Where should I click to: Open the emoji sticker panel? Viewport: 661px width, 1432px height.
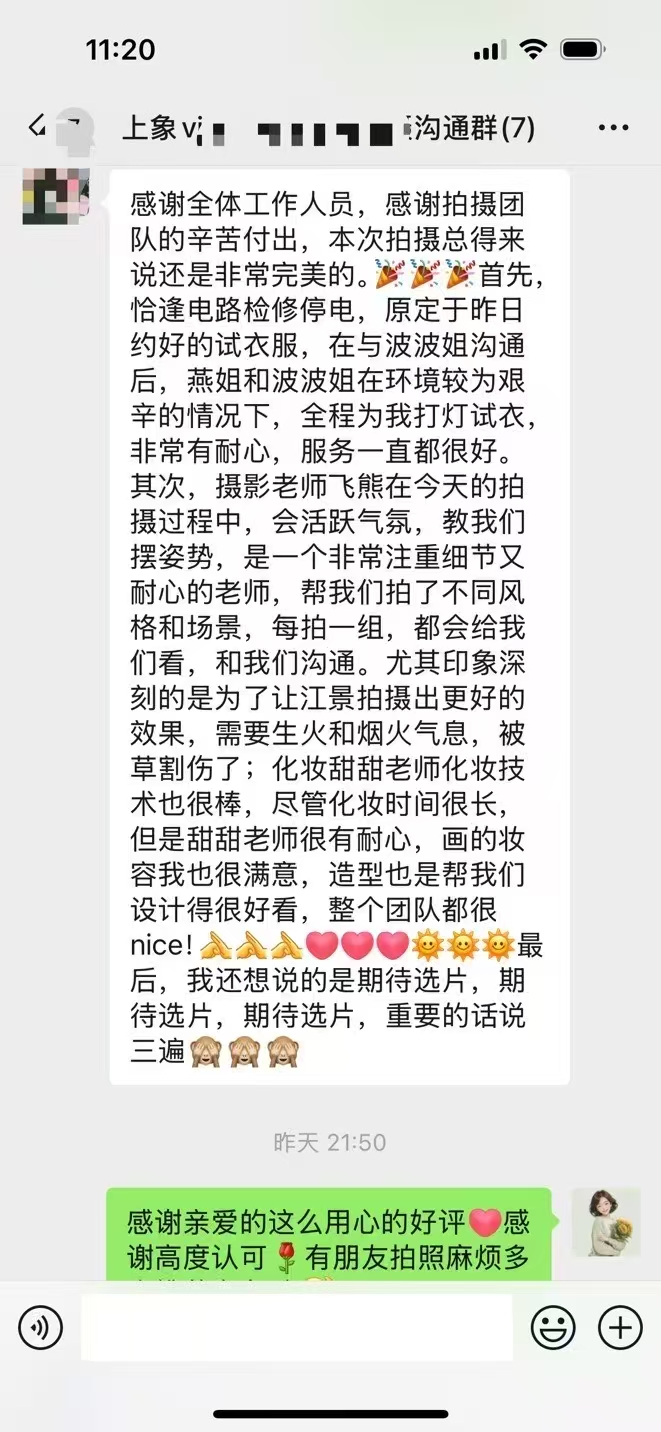pos(553,1328)
